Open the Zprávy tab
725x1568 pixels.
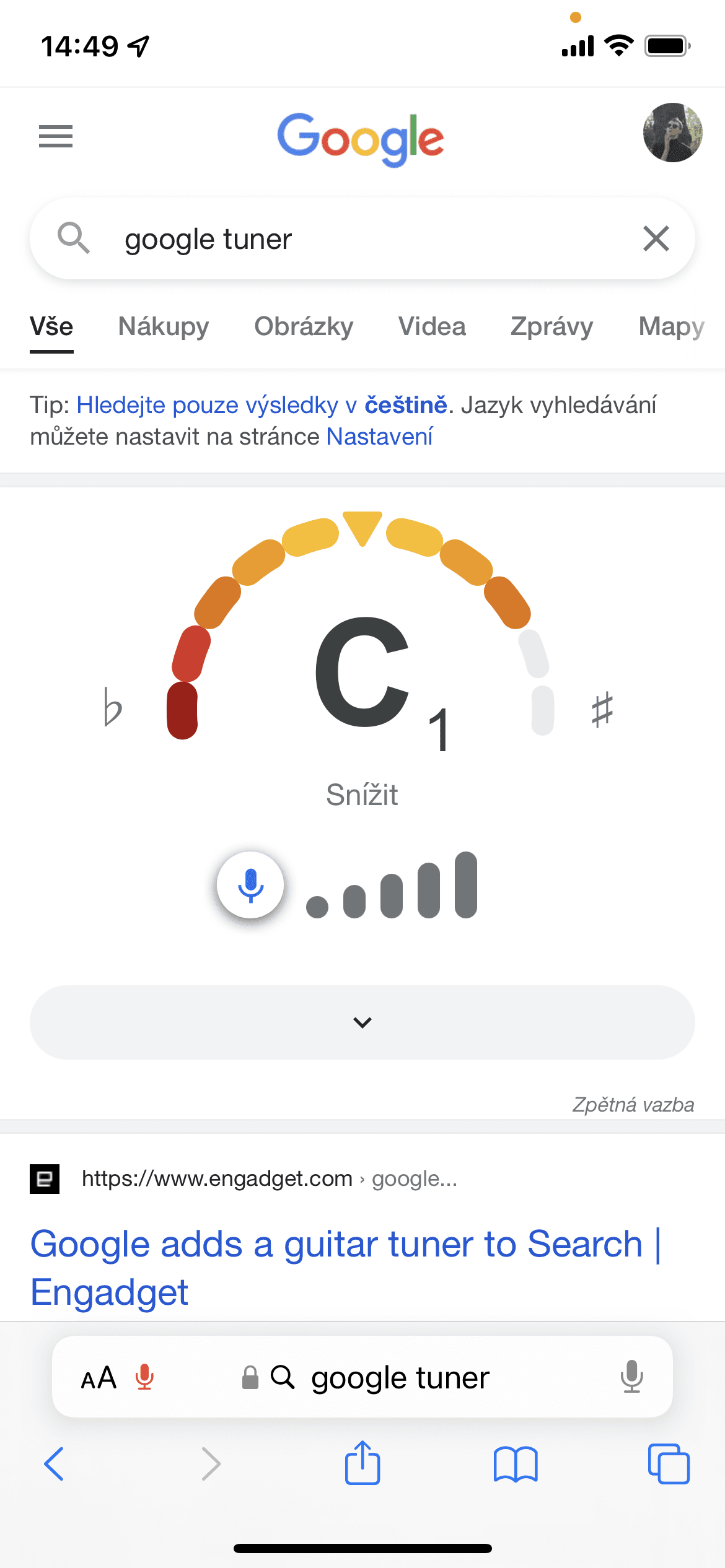551,326
